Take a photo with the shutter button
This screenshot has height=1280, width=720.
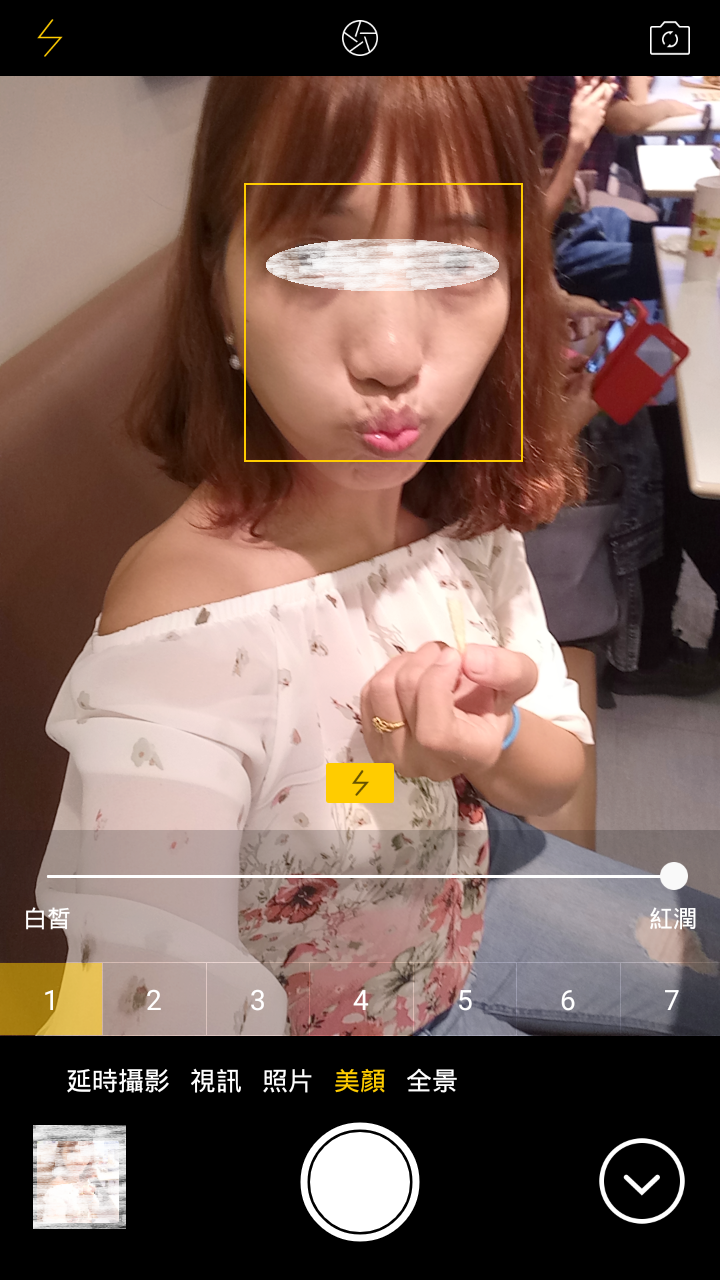pos(360,1182)
